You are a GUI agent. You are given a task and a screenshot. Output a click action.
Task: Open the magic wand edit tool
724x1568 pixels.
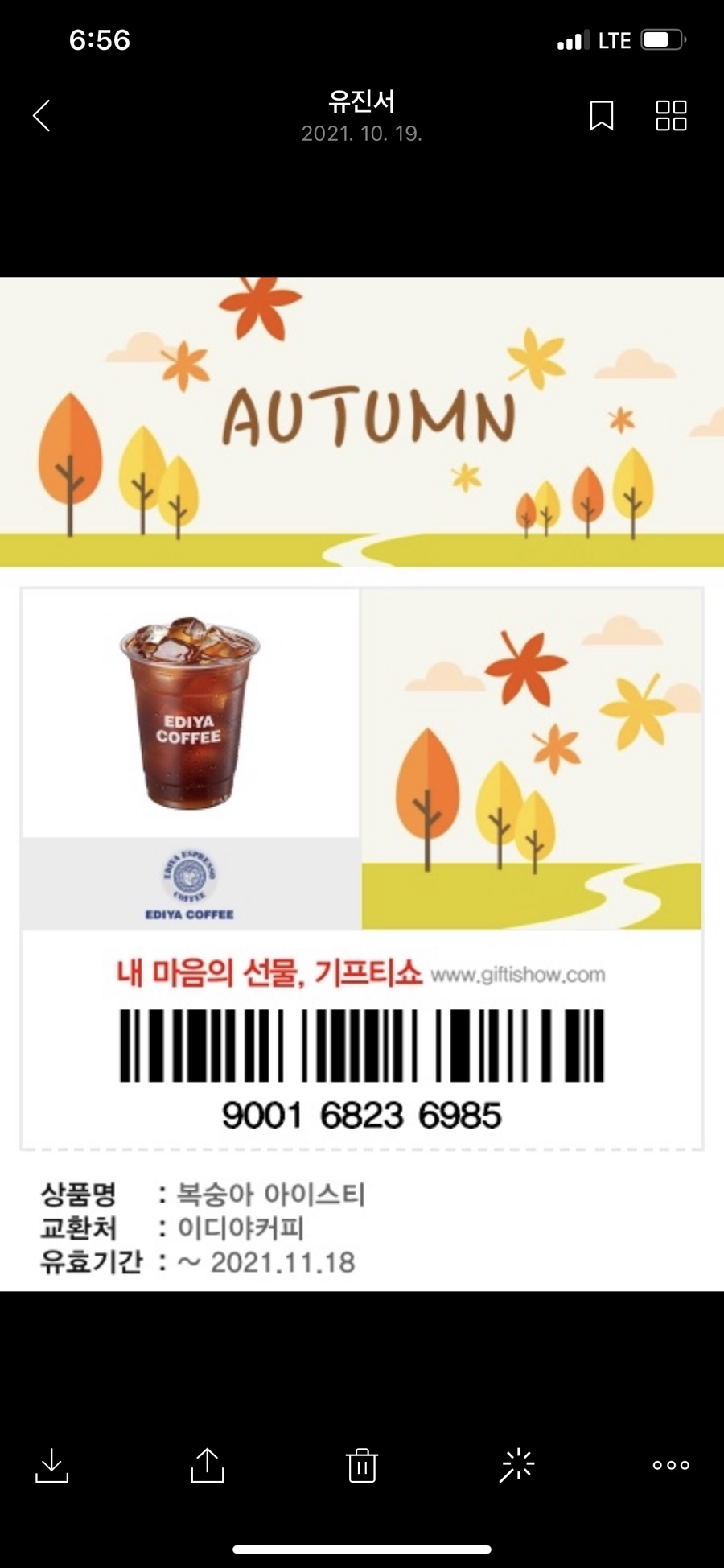(x=516, y=1465)
